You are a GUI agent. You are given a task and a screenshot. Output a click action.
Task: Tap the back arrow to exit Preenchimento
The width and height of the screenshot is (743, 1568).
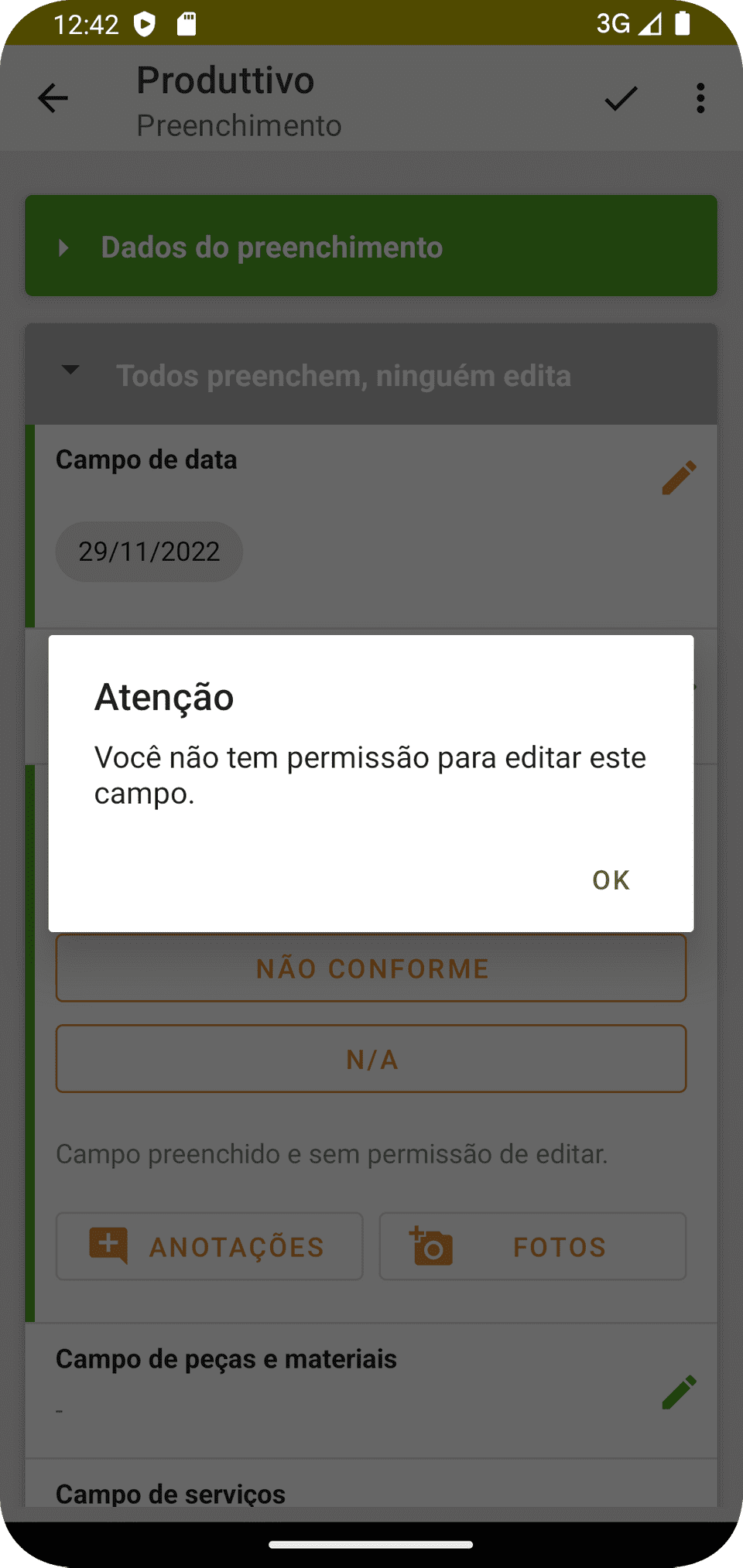[x=51, y=98]
